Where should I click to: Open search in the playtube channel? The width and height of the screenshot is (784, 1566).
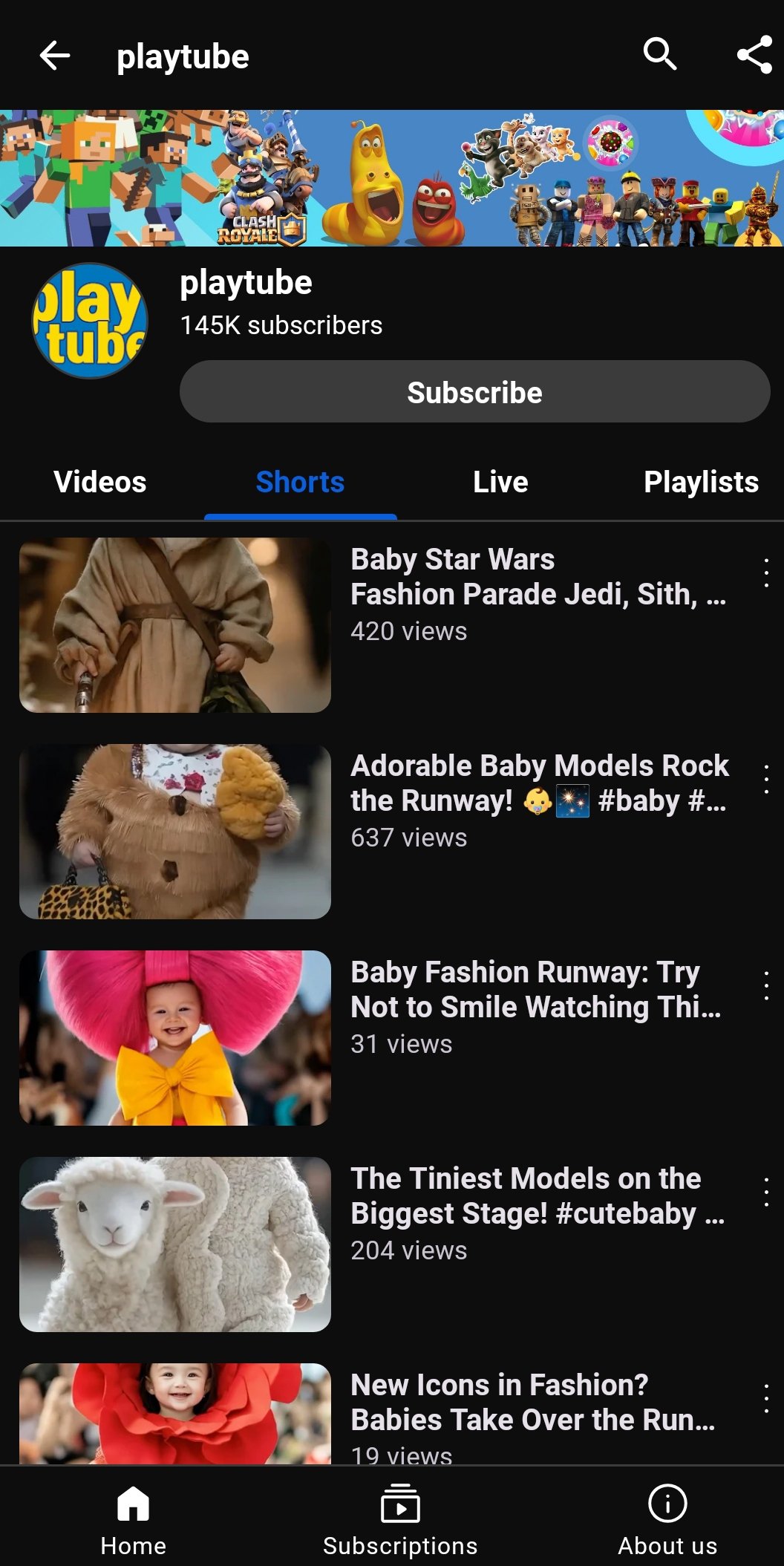tap(659, 54)
